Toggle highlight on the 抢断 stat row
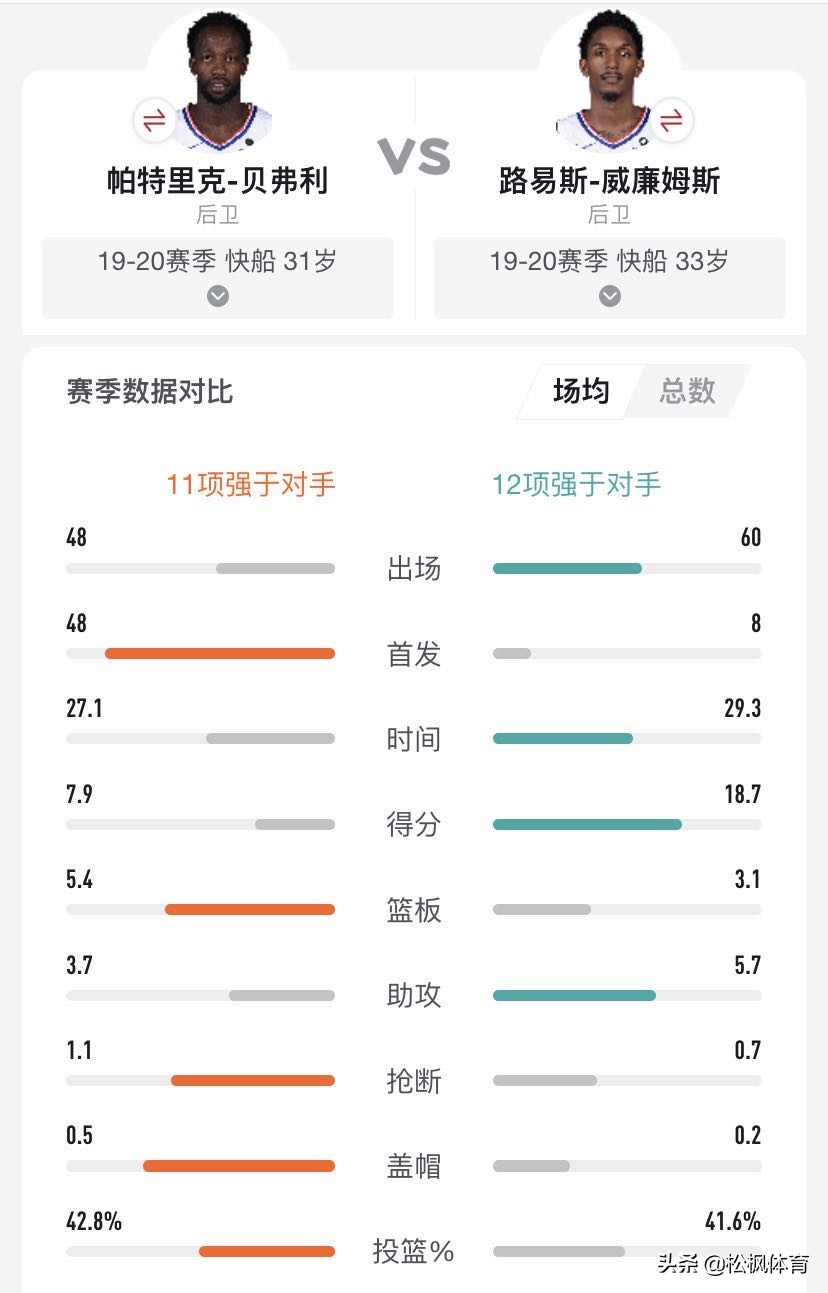Viewport: 828px width, 1293px height. (x=414, y=1080)
